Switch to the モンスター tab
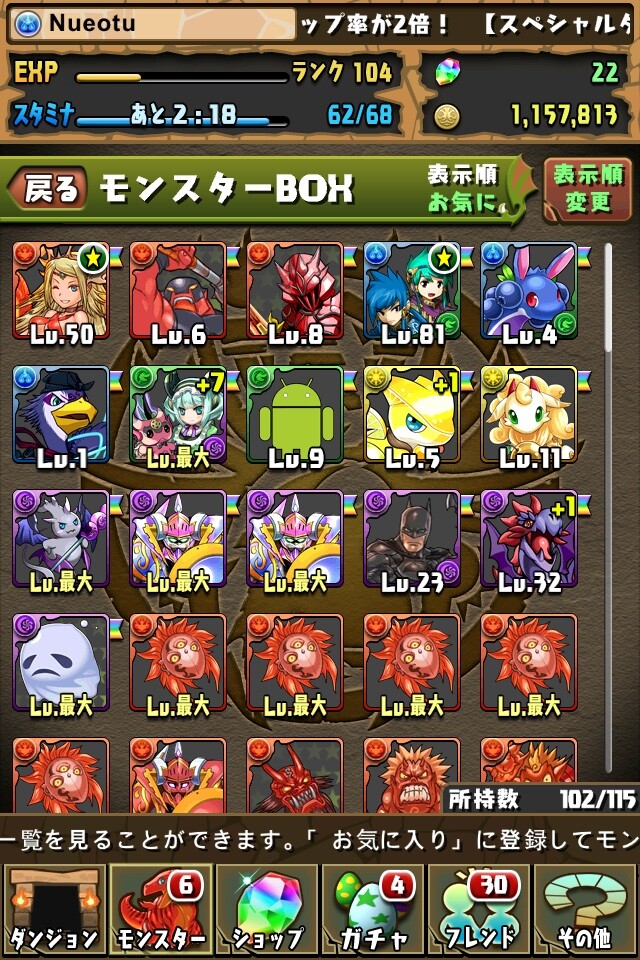640x960 pixels. (x=160, y=909)
